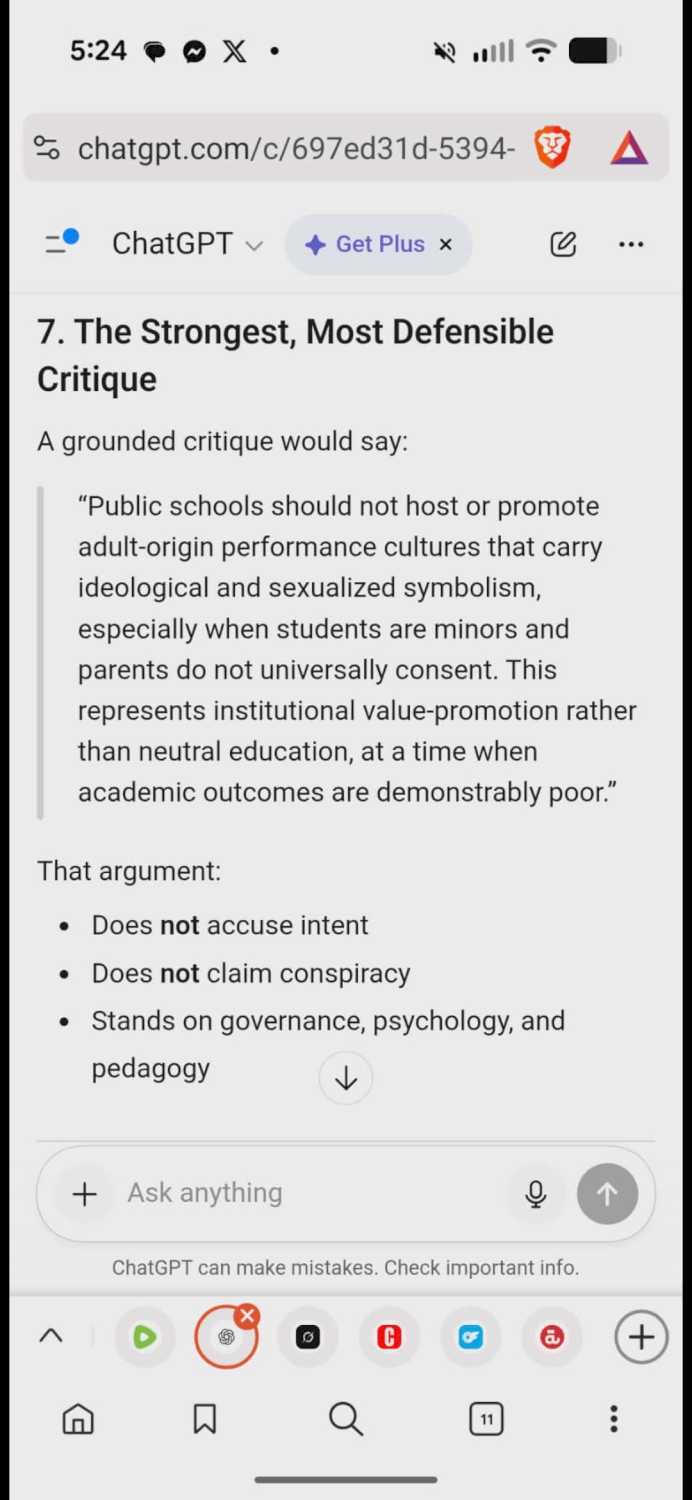Jump to the bottom of the conversation
Screen dimensions: 692x1500
[x=345, y=1078]
